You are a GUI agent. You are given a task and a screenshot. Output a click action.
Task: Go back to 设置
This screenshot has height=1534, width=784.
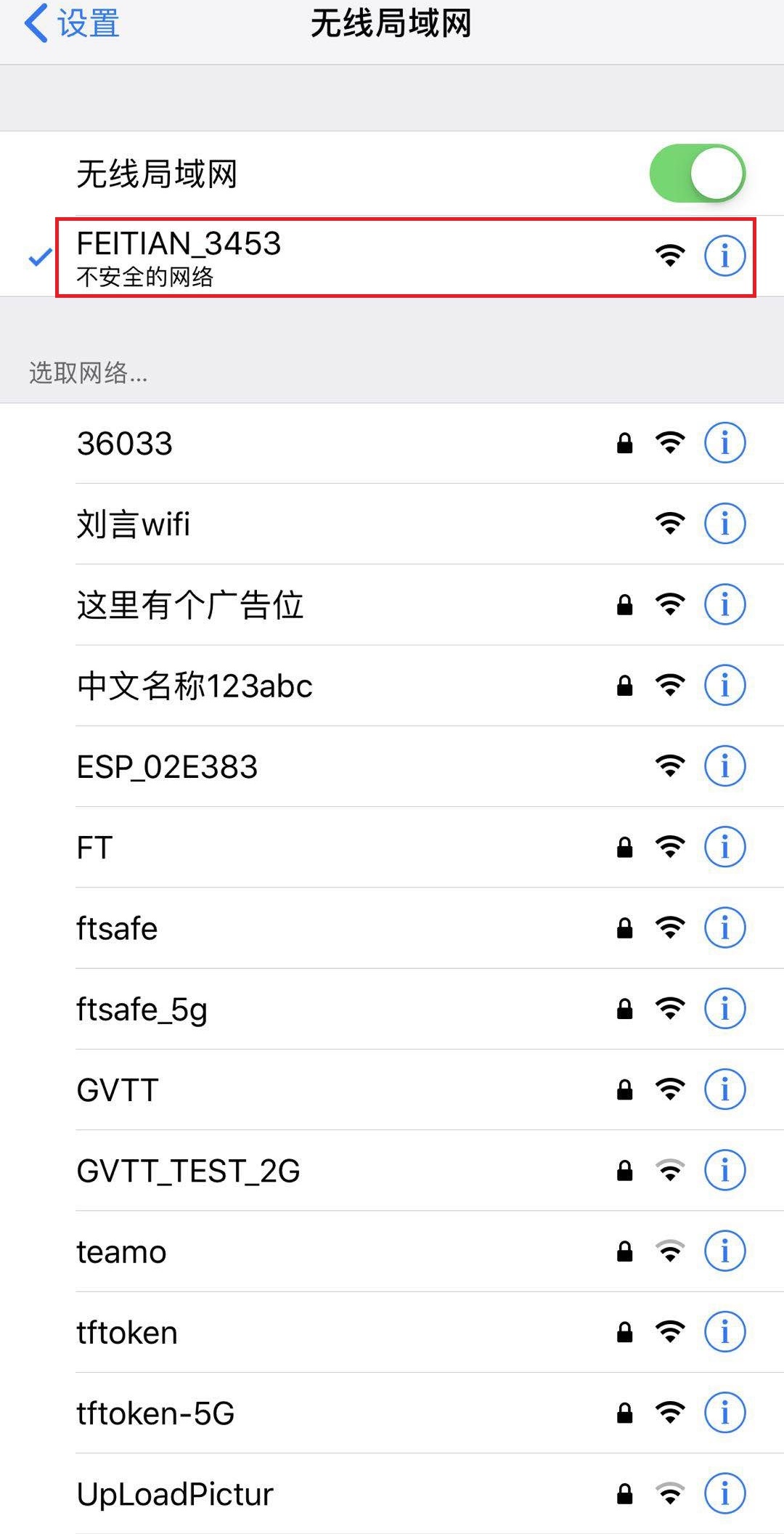coord(71,23)
